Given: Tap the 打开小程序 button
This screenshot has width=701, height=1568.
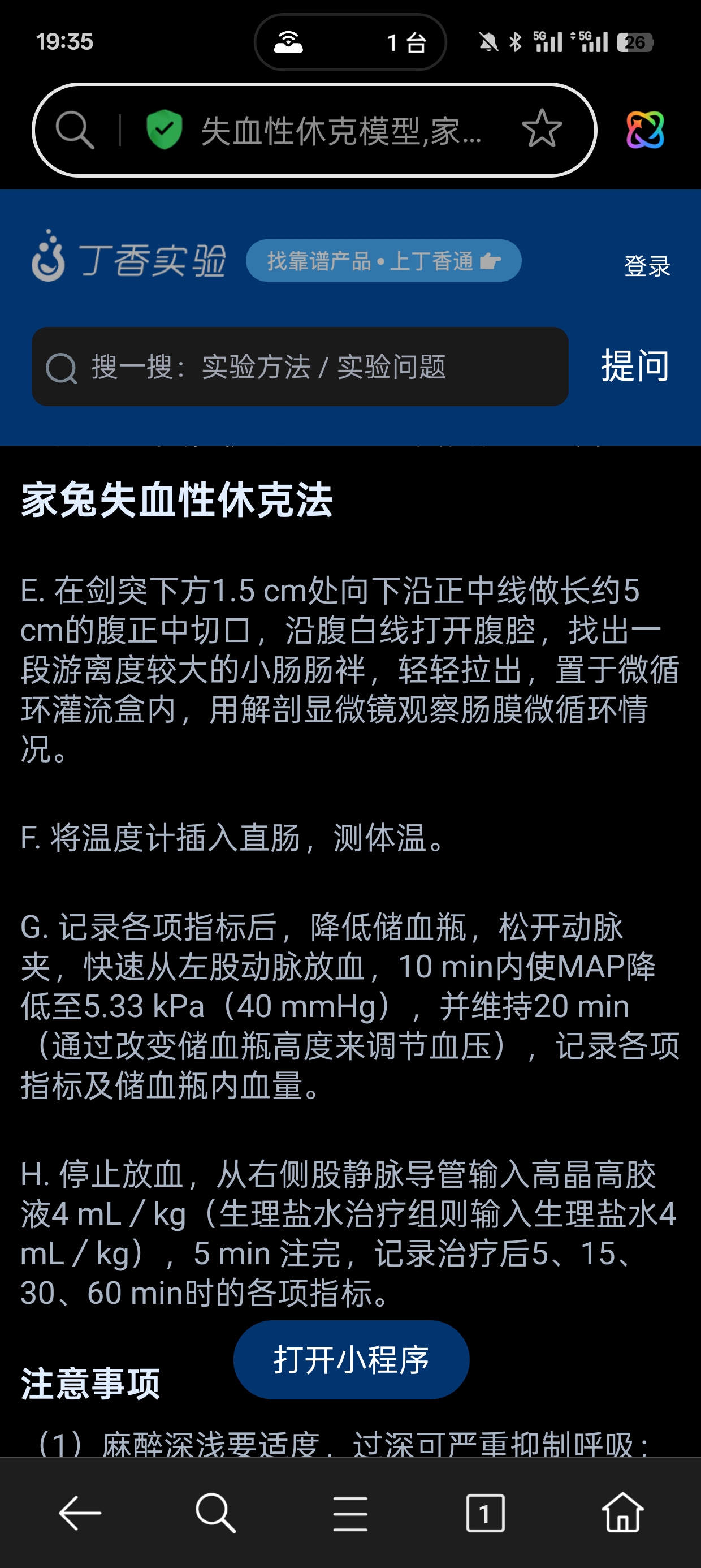Looking at the screenshot, I should 351,1359.
